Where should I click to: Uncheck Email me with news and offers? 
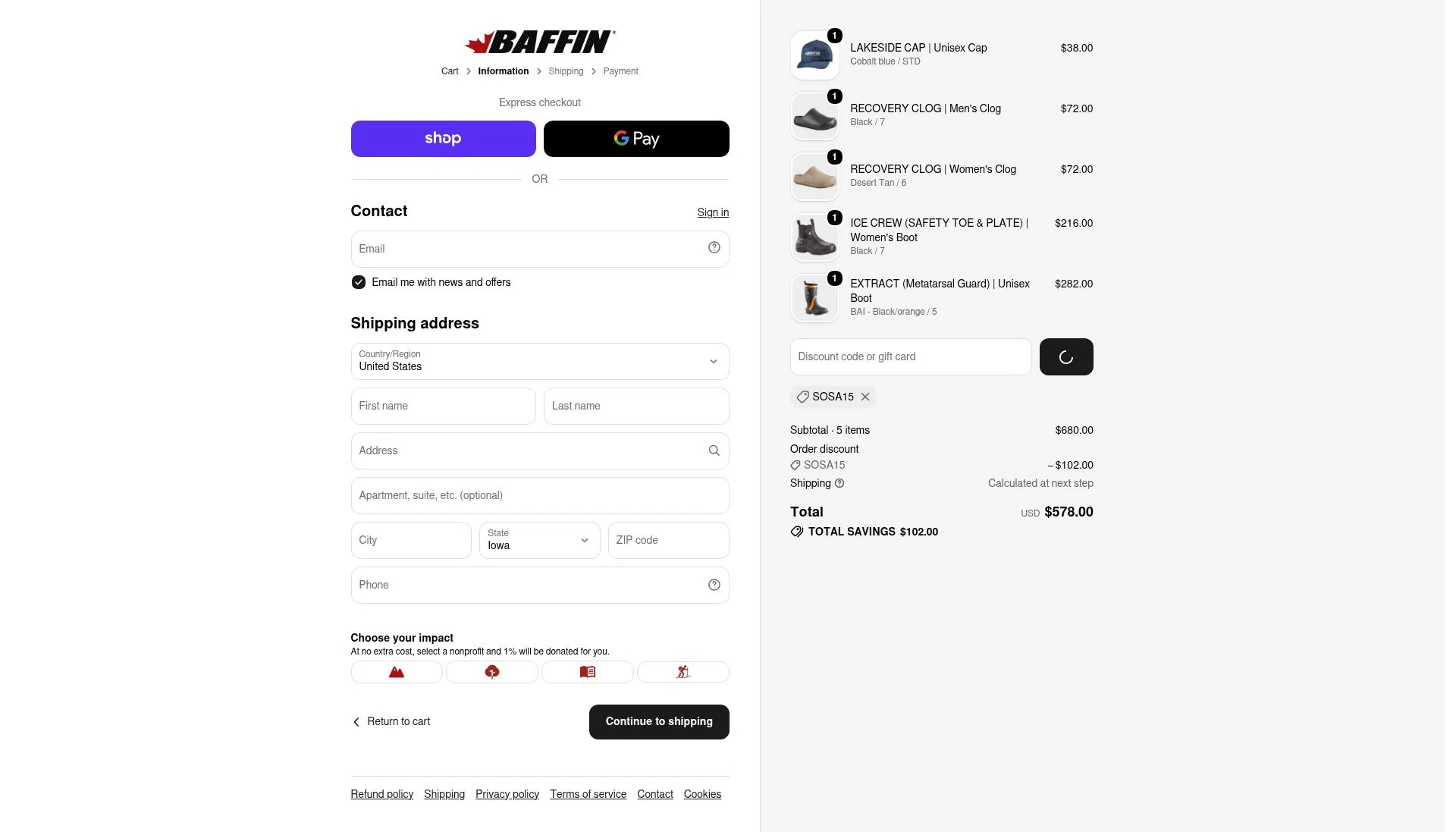click(359, 282)
